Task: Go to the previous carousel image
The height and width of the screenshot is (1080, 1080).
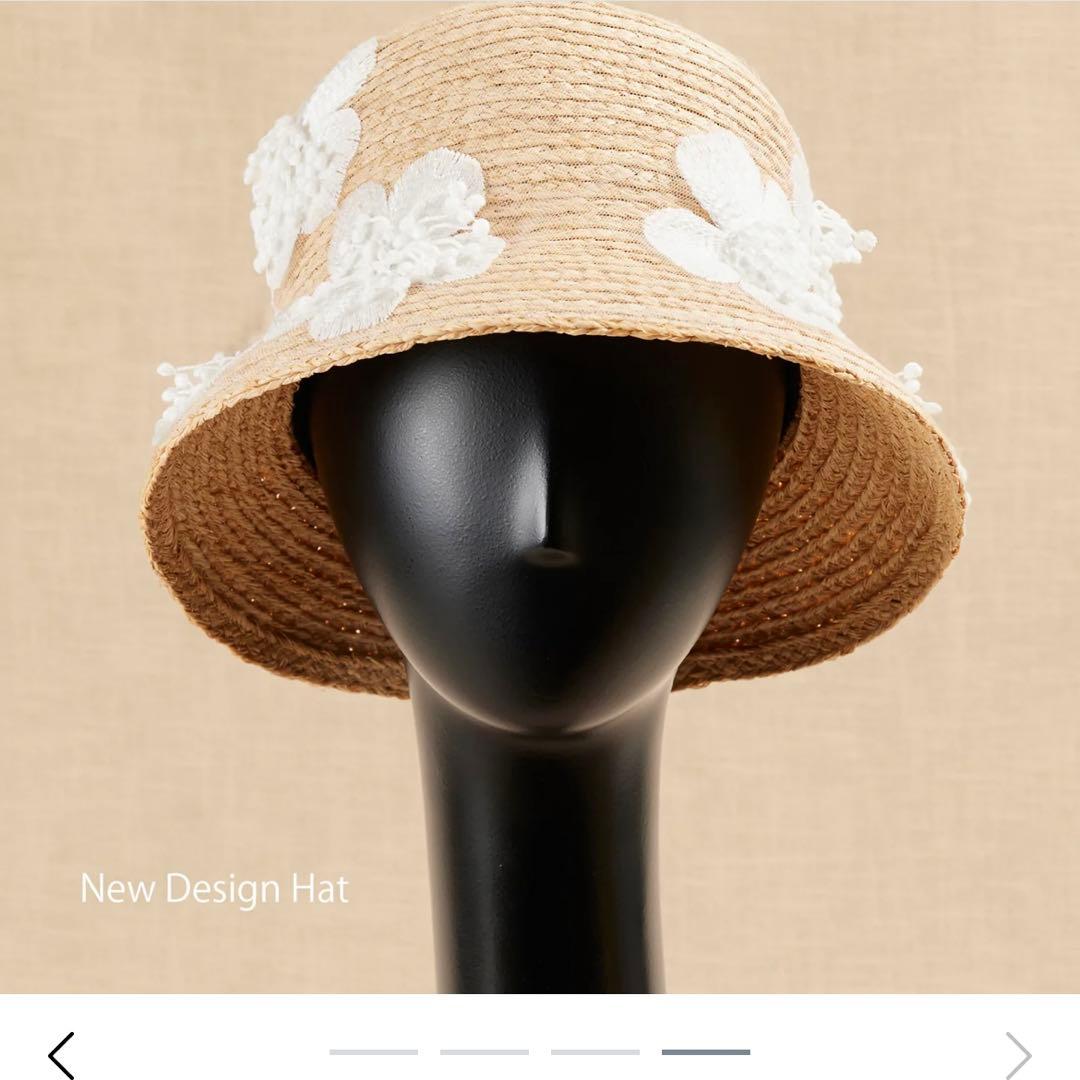Action: click(61, 1055)
